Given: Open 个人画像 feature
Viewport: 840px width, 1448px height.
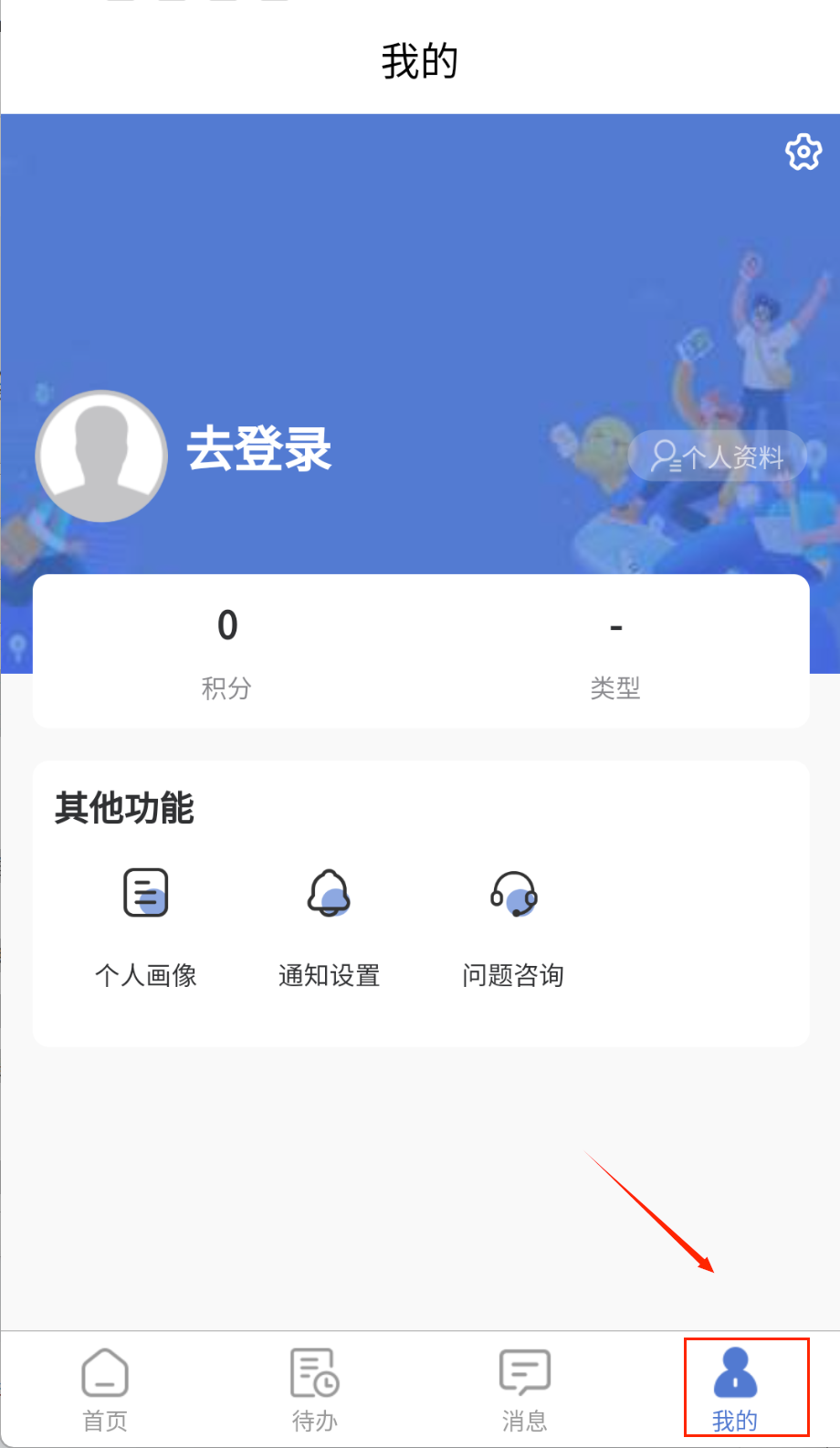Looking at the screenshot, I should 146,924.
